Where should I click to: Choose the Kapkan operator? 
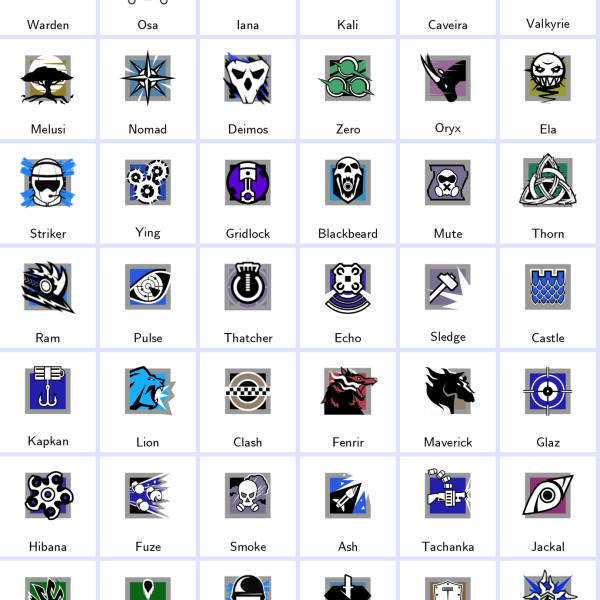pos(48,400)
